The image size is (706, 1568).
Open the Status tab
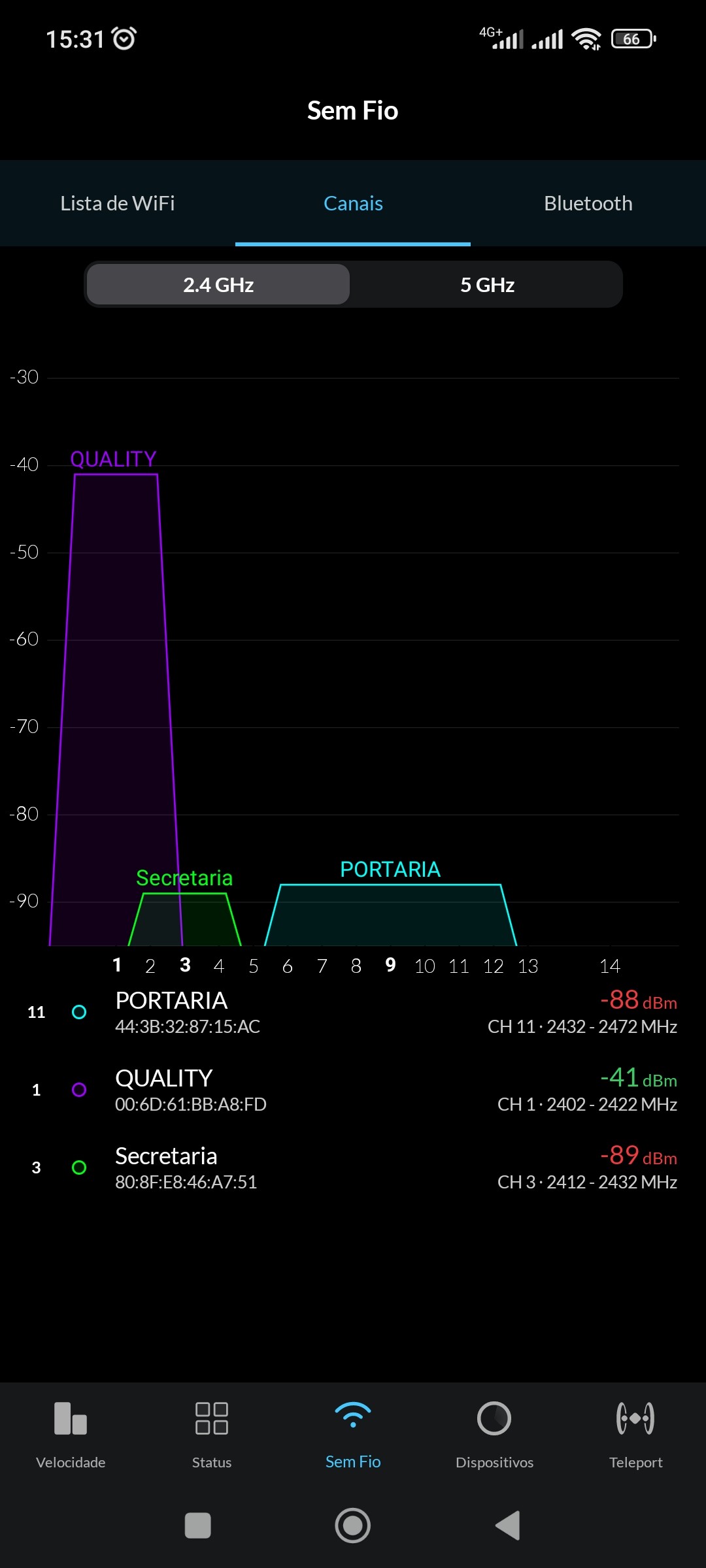click(212, 1434)
